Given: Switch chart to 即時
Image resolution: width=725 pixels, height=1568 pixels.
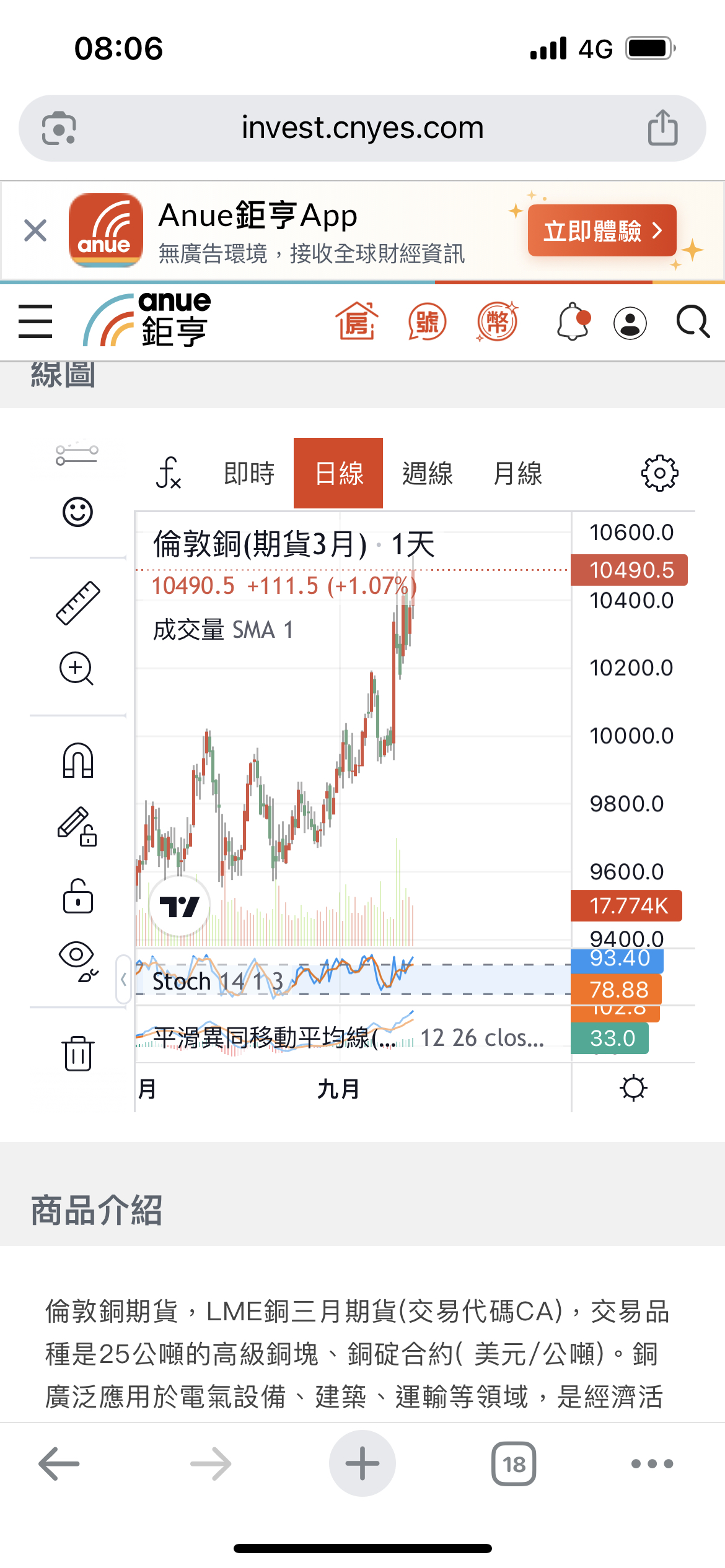Looking at the screenshot, I should pos(249,474).
